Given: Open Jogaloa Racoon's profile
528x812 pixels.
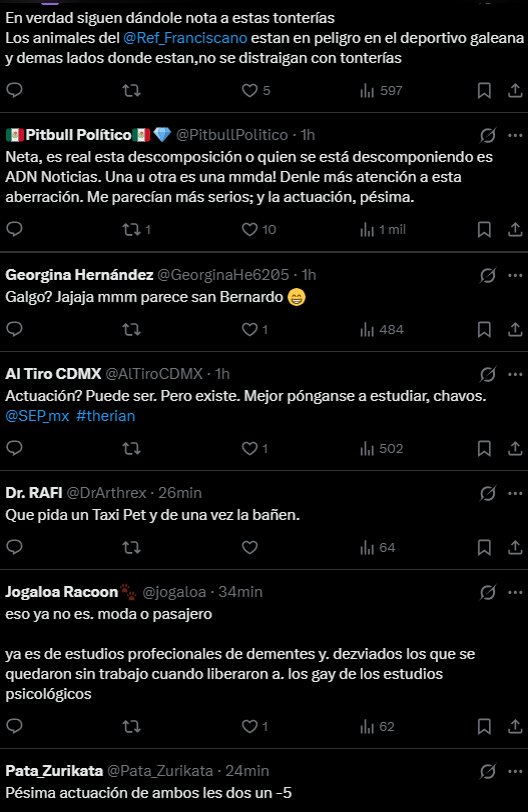Looking at the screenshot, I should click(71, 592).
